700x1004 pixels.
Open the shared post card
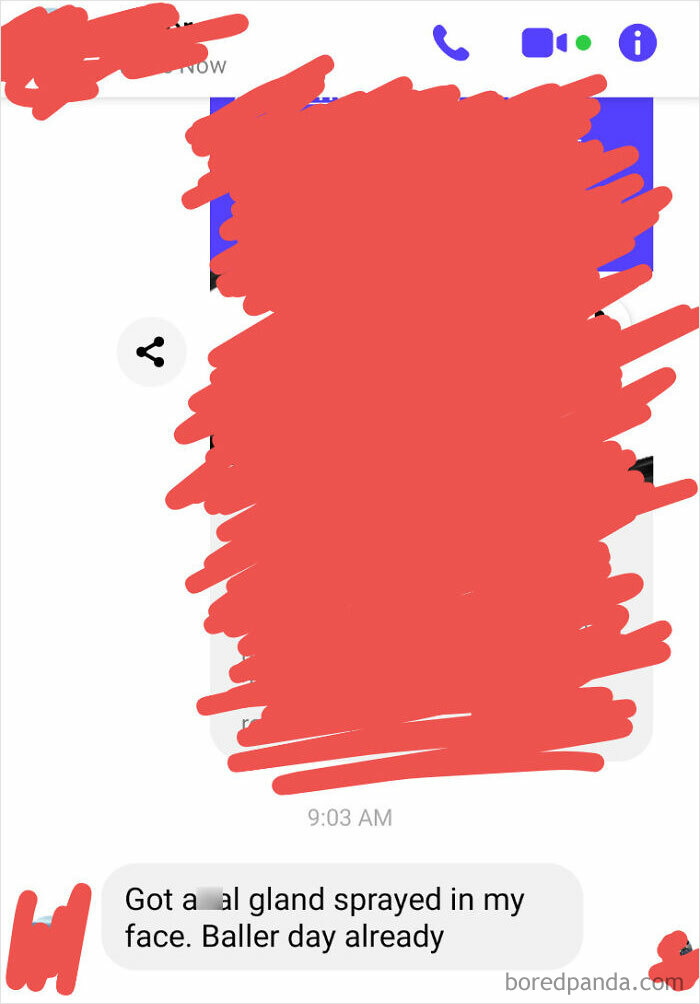430,420
